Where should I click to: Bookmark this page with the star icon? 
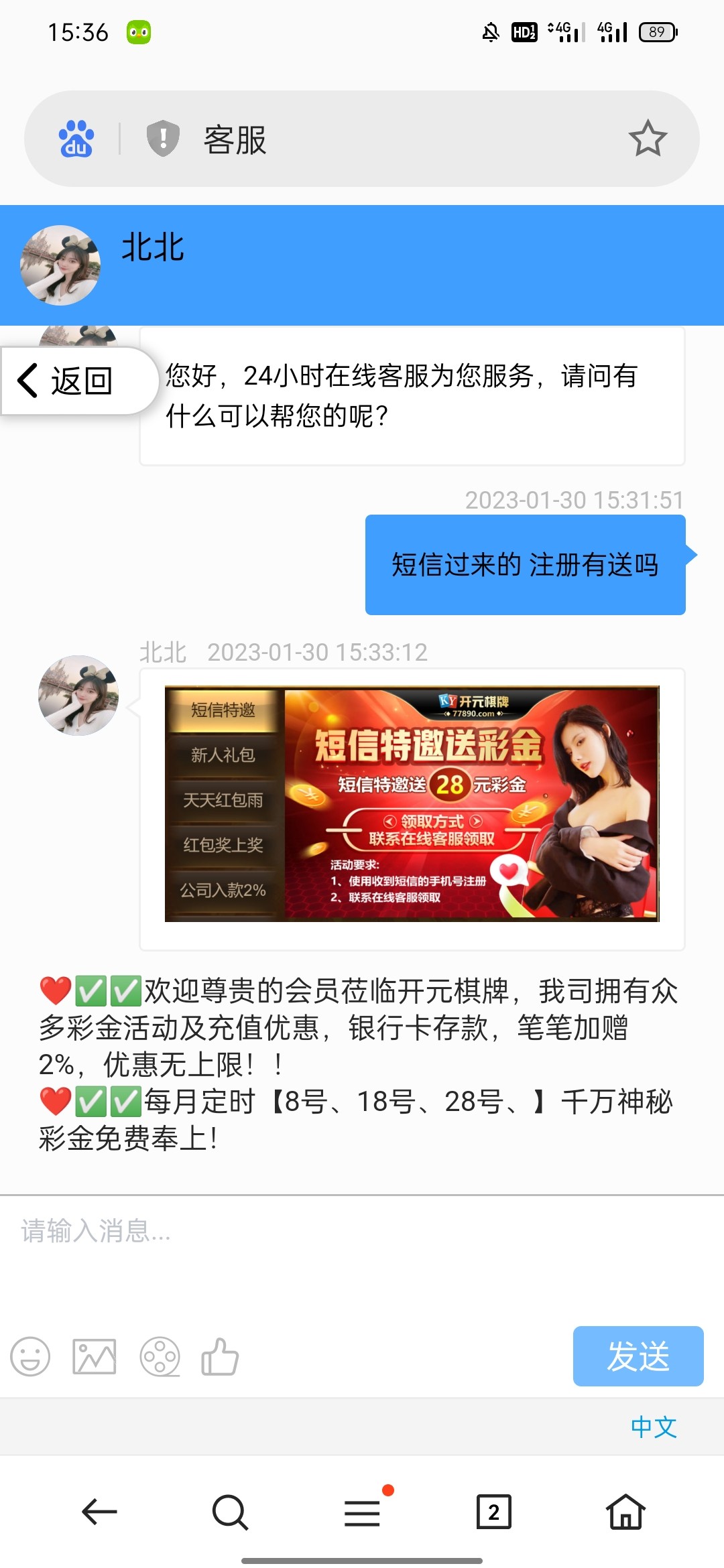tap(648, 139)
